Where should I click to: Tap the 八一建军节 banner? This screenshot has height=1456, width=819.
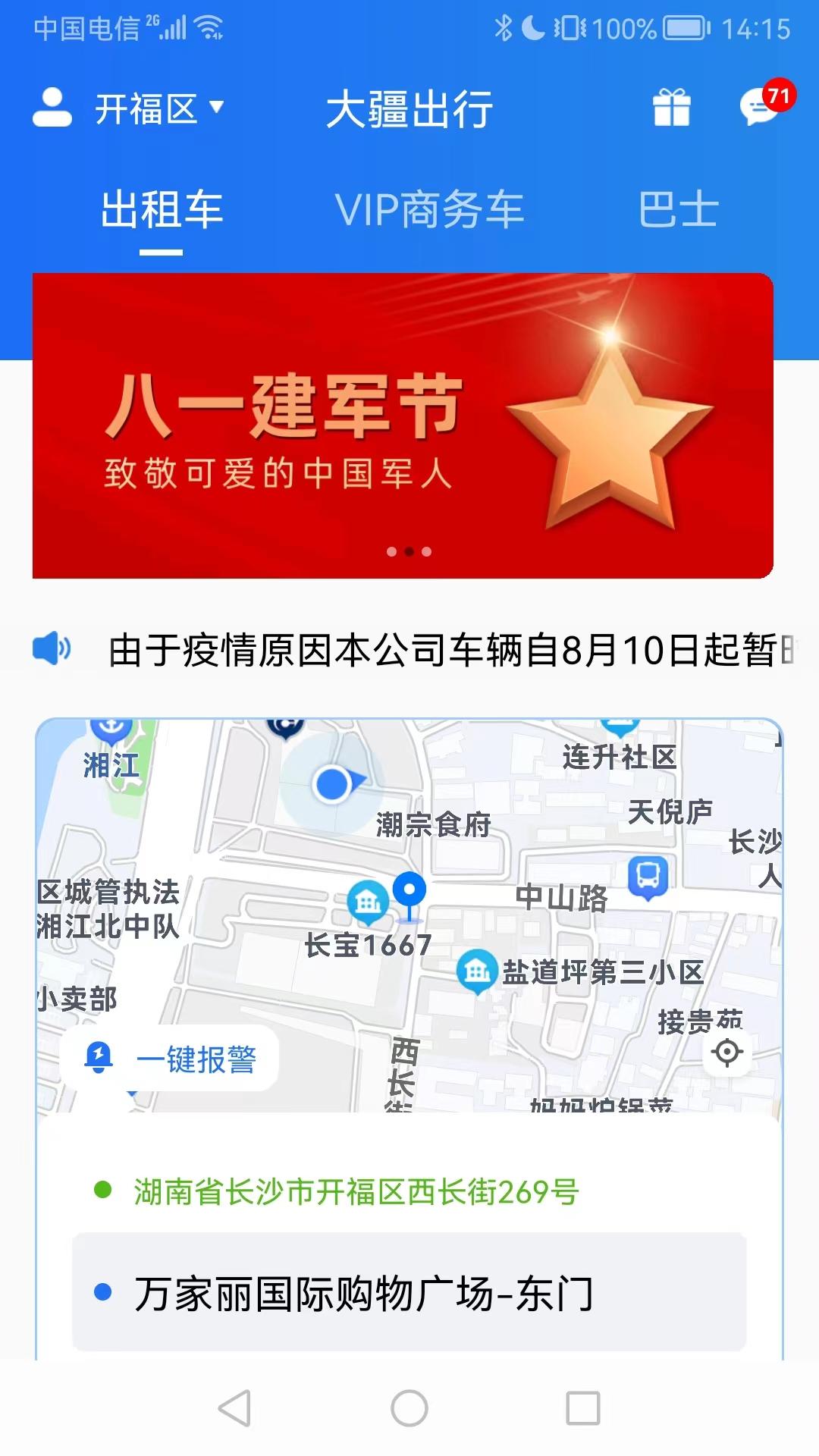point(409,425)
